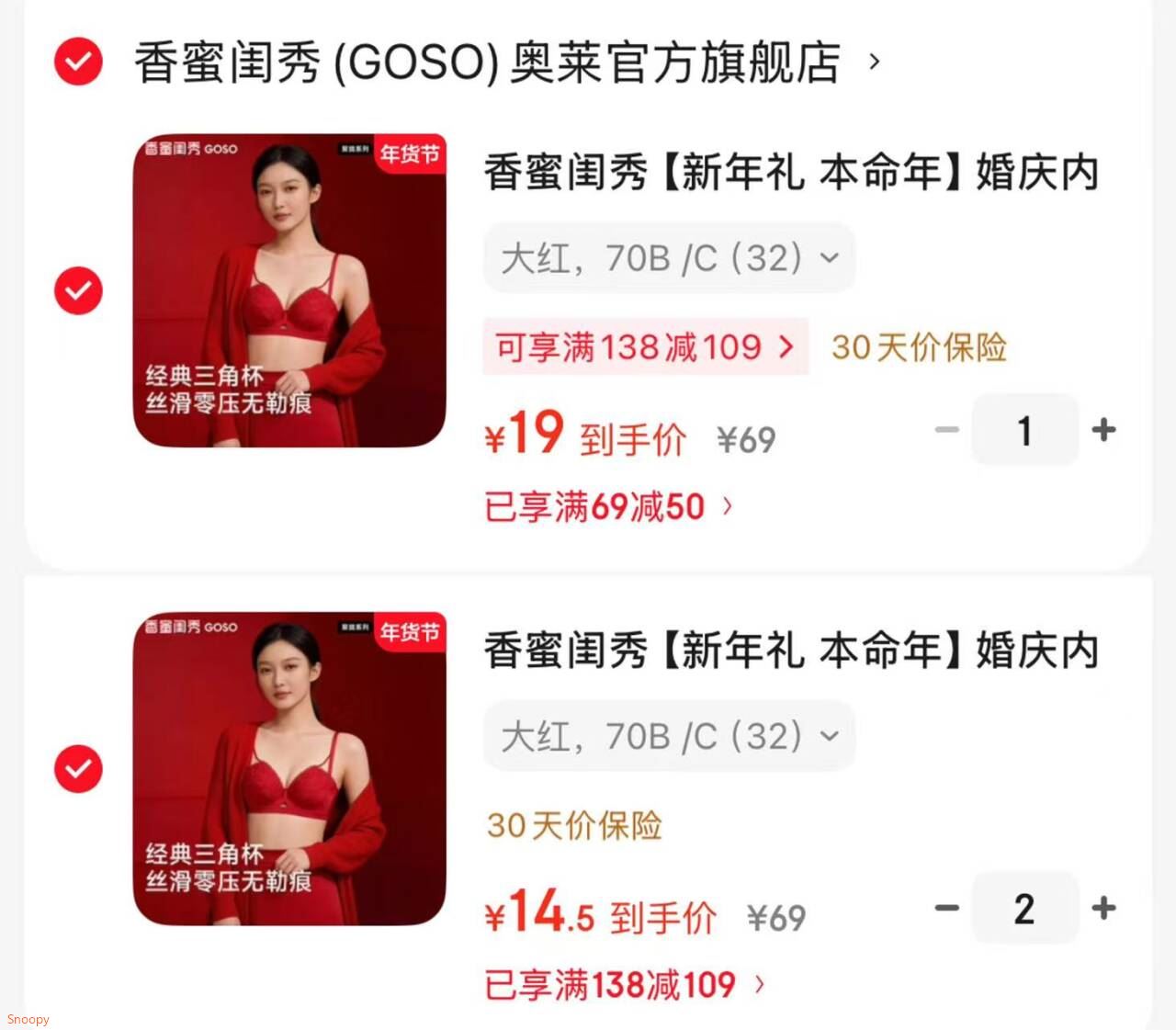
Task: Deselect the item priced ¥14.5
Action: tap(78, 769)
